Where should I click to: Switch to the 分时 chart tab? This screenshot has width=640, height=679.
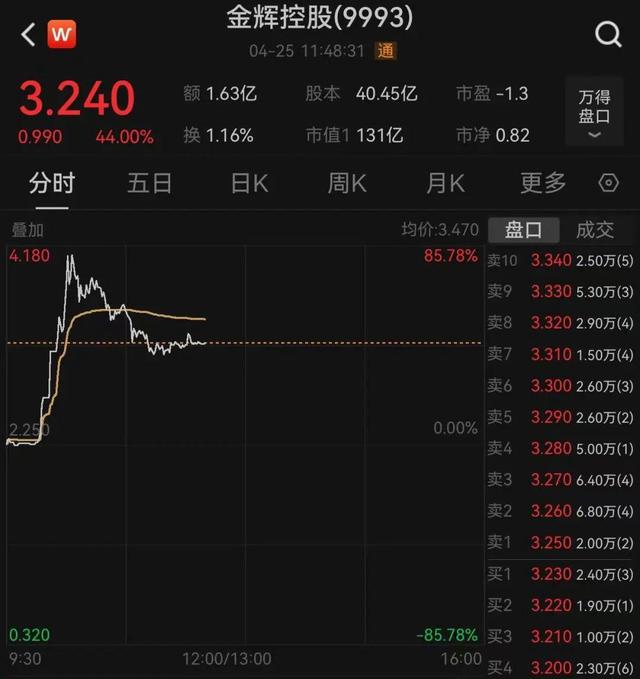(52, 183)
